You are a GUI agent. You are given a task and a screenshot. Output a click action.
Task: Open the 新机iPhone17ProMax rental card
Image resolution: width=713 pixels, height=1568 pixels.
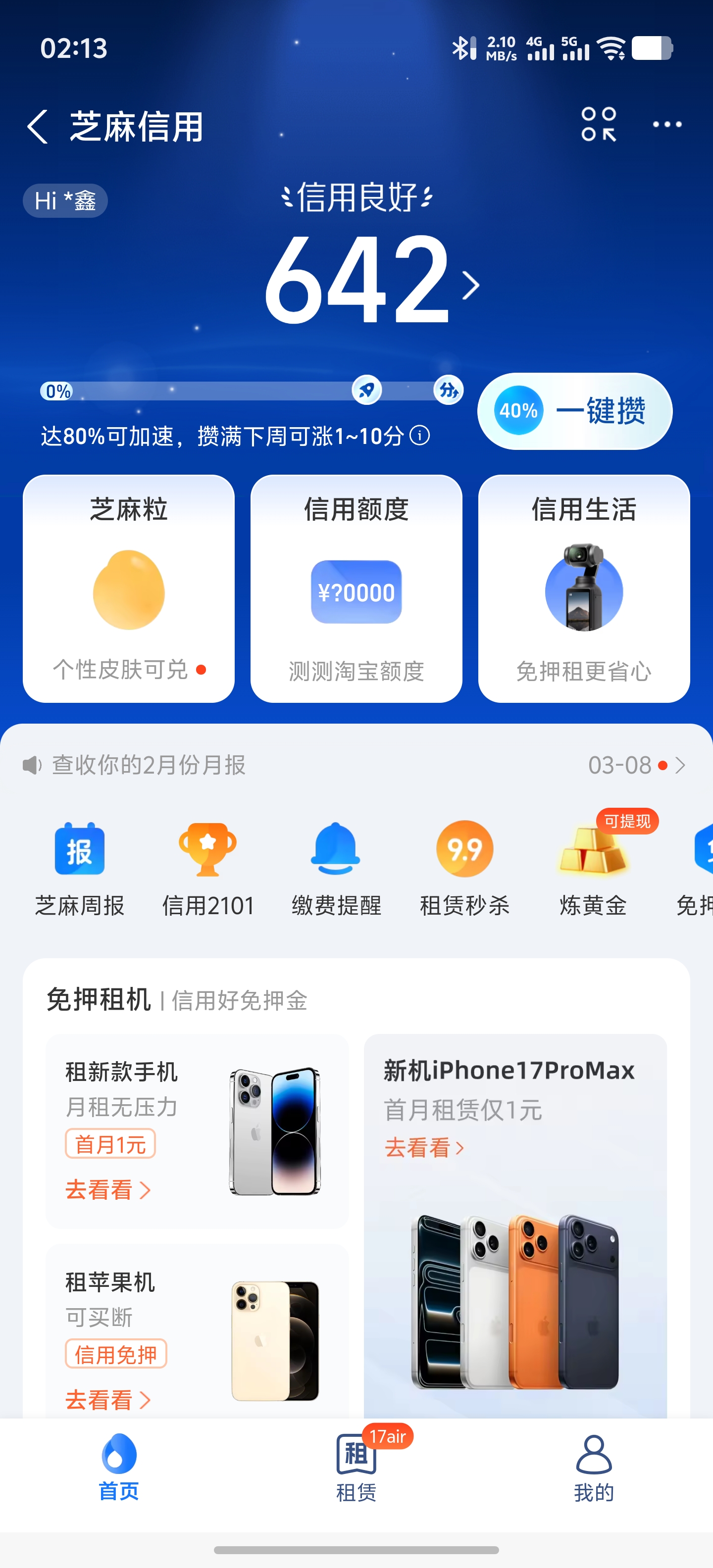pos(515,1224)
